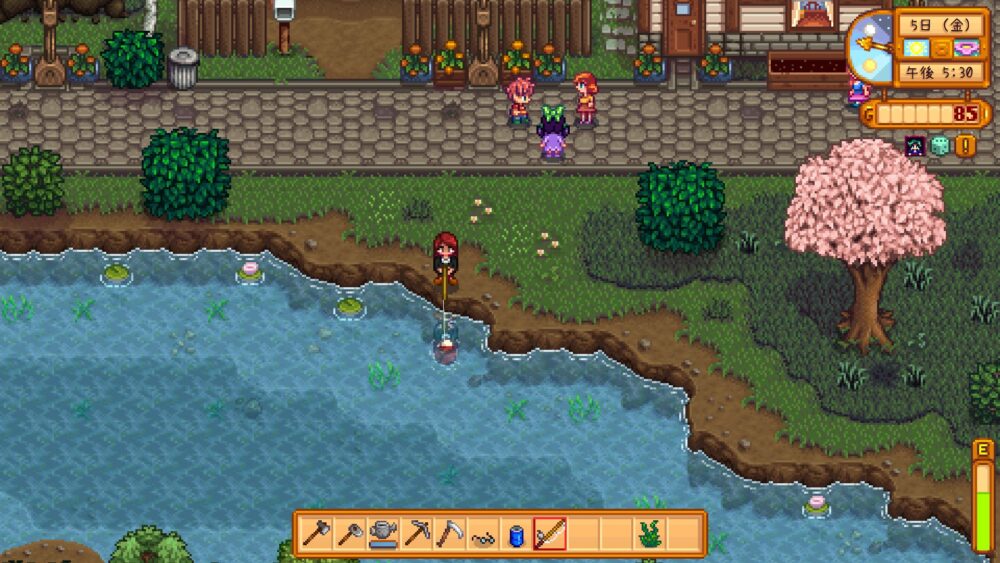Switch to the pickaxe
1000x563 pixels.
(416, 534)
